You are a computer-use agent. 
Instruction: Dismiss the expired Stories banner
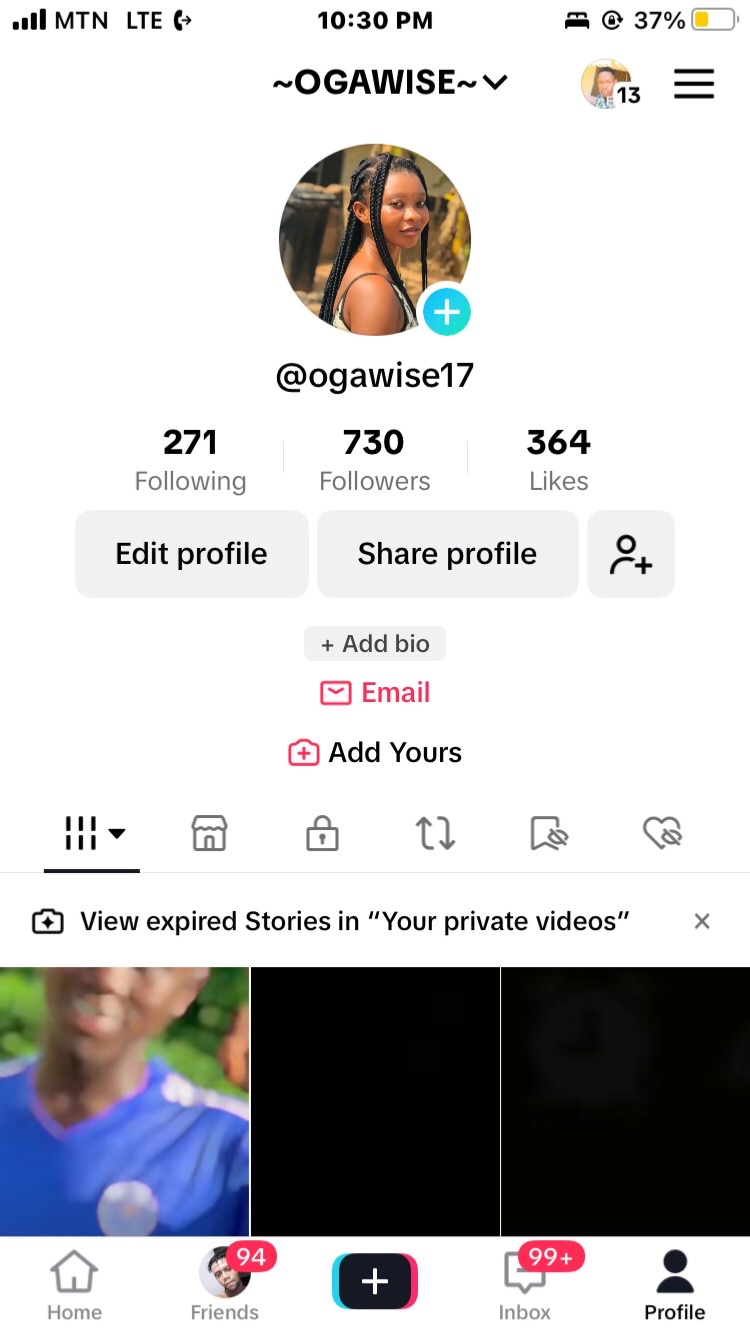pos(702,921)
